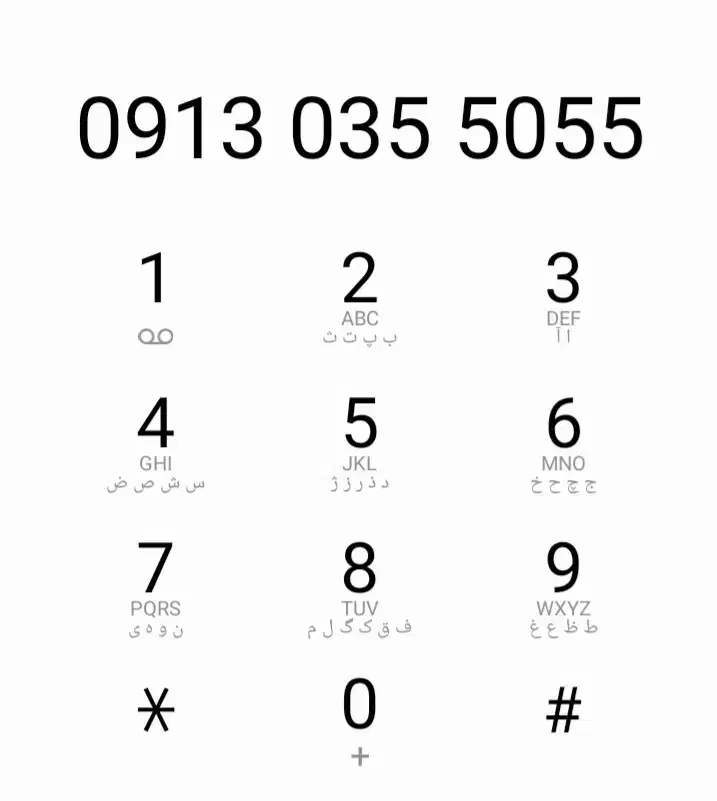This screenshot has width=717, height=801.
Task: Dial digit 1 voicemail key
Action: click(x=155, y=296)
